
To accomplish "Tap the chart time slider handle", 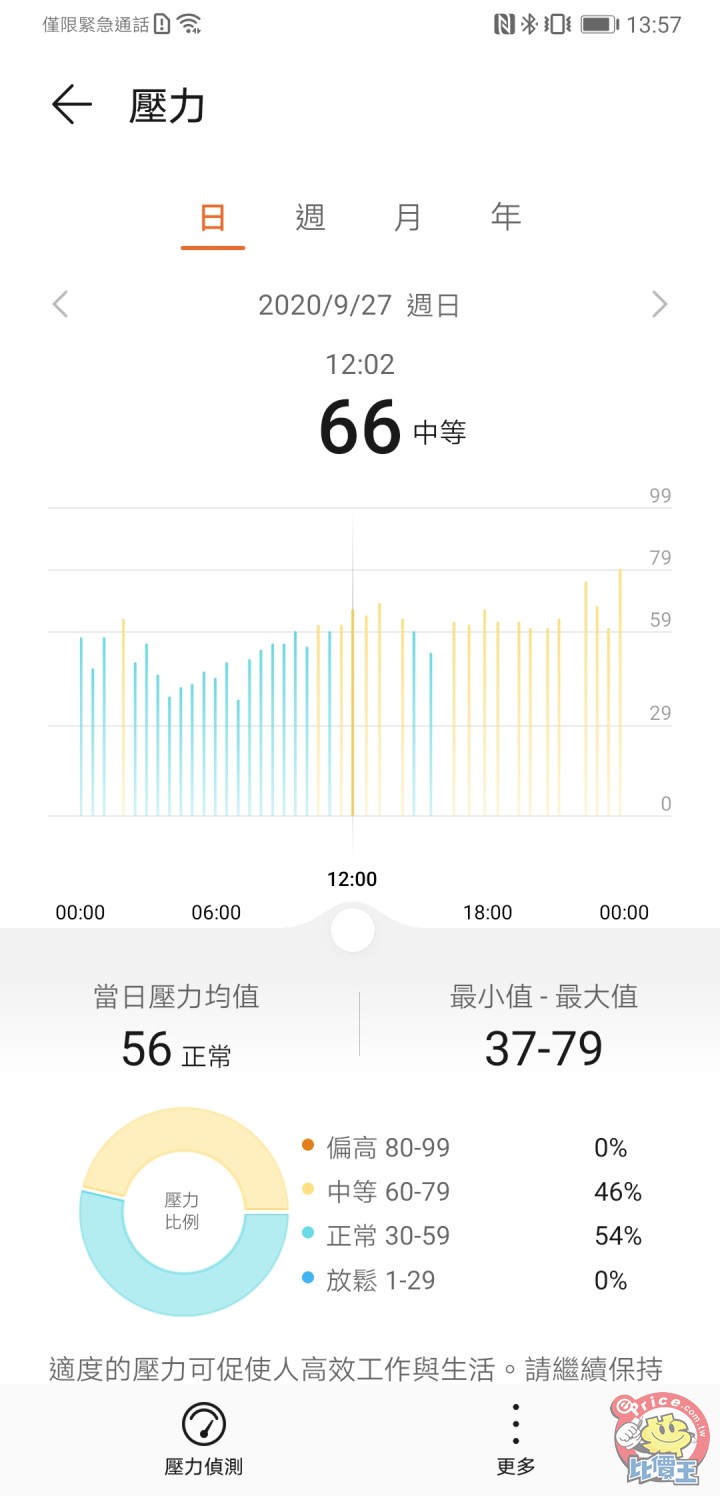I will (352, 930).
